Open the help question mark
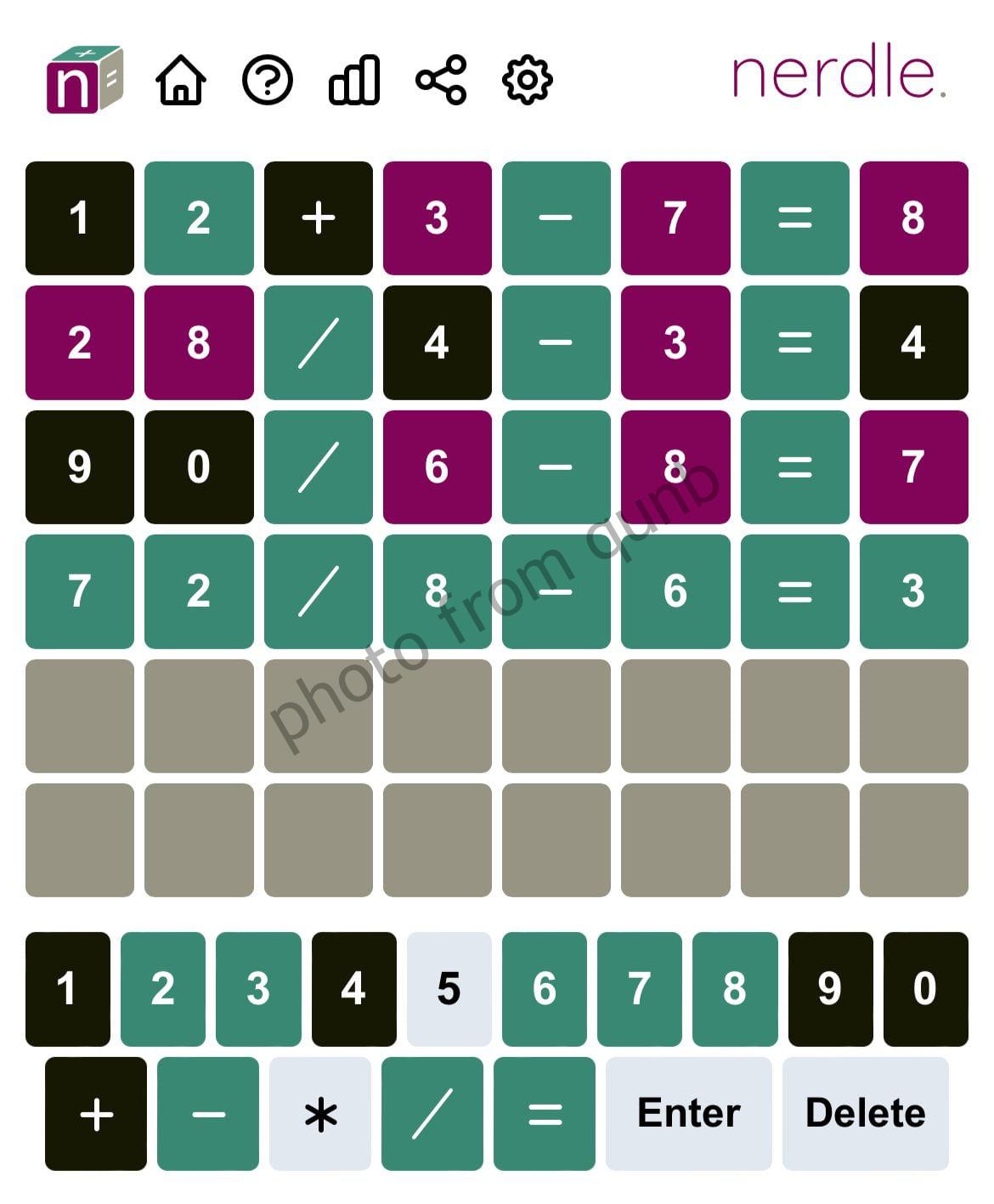The width and height of the screenshot is (994, 1204). pos(268,81)
